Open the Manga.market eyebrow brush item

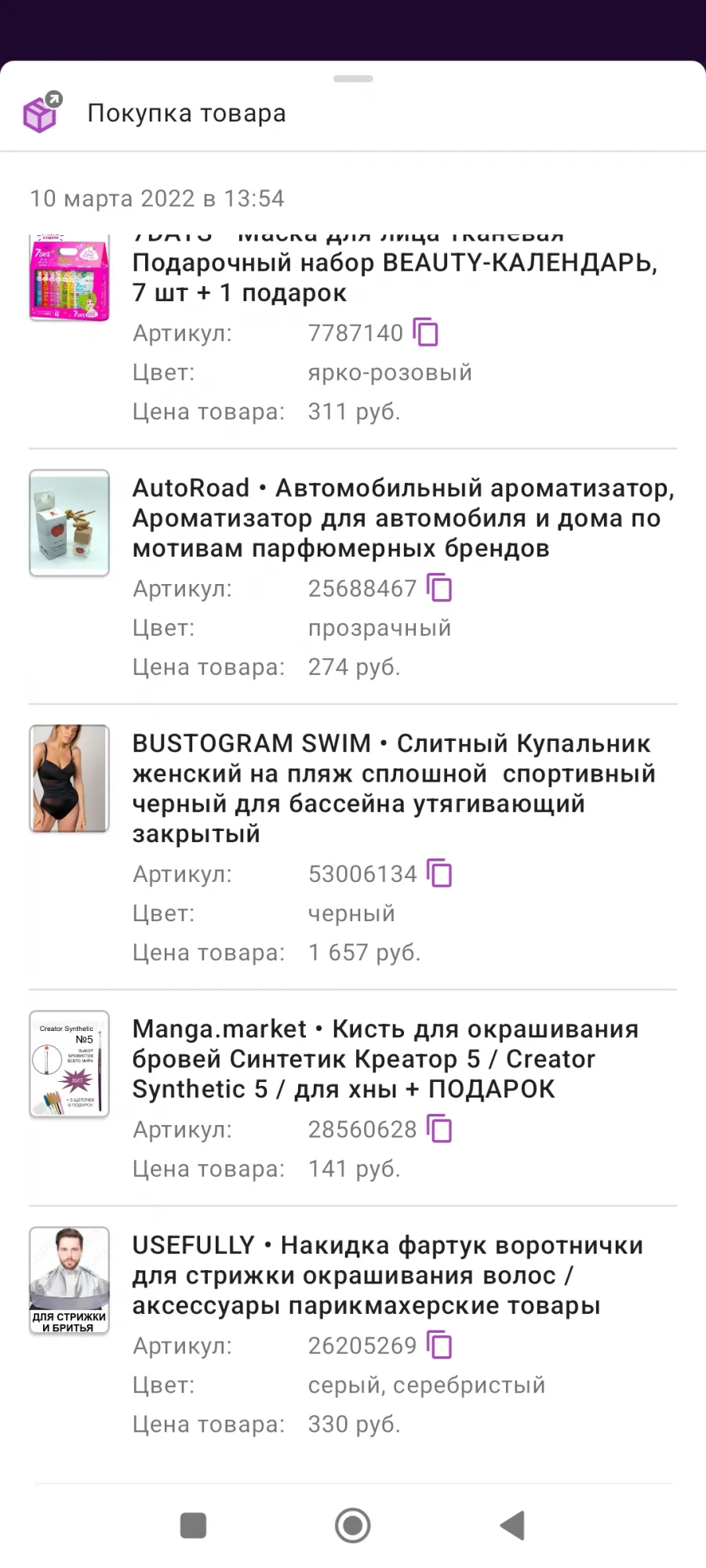click(353, 1098)
